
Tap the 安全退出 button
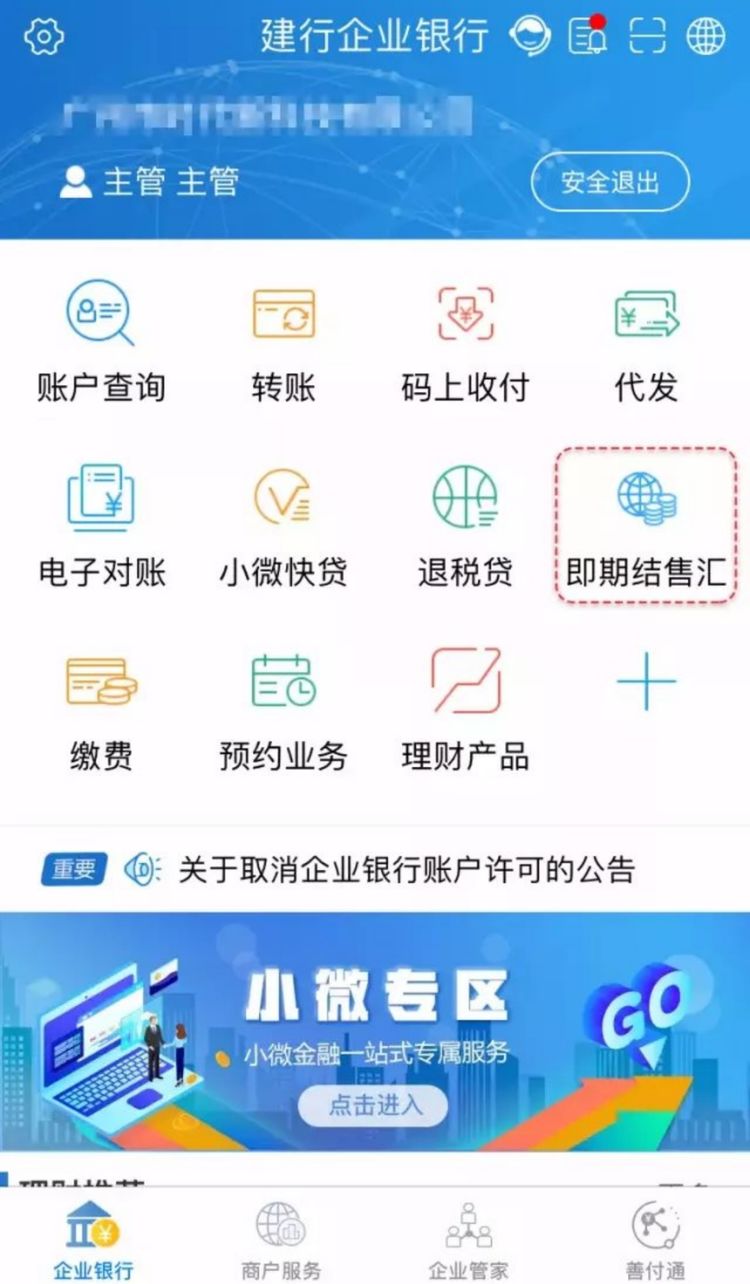click(609, 182)
